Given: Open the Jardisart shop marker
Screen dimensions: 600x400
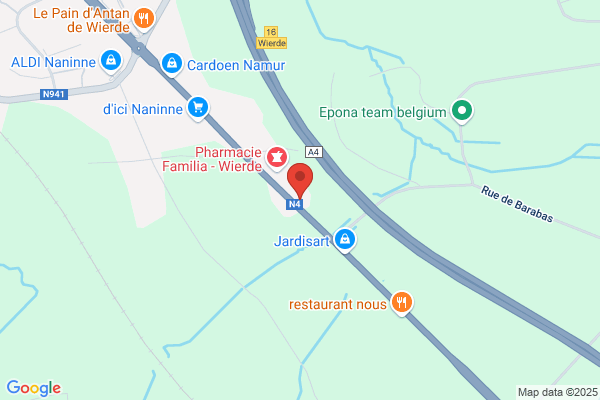Looking at the screenshot, I should 345,240.
